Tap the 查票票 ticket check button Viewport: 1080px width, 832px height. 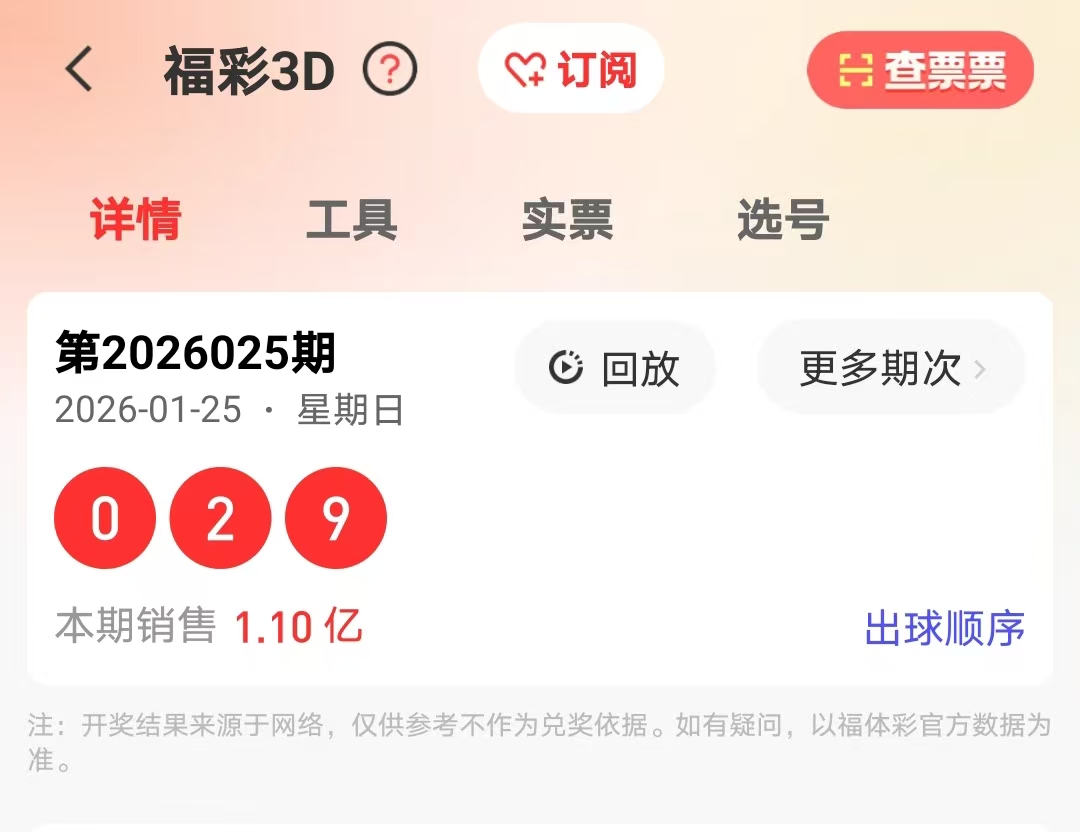pos(920,70)
